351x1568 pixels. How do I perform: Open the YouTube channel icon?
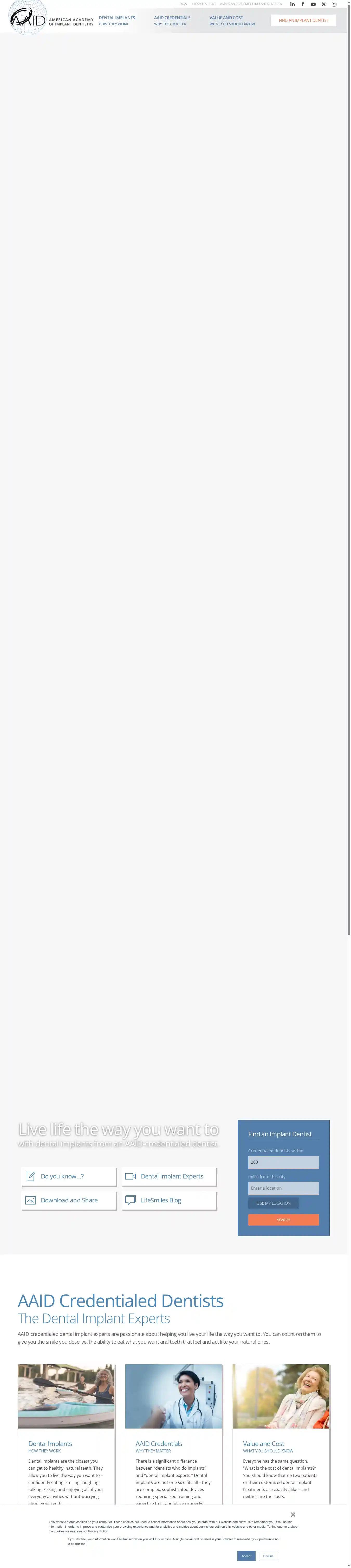(x=313, y=4)
